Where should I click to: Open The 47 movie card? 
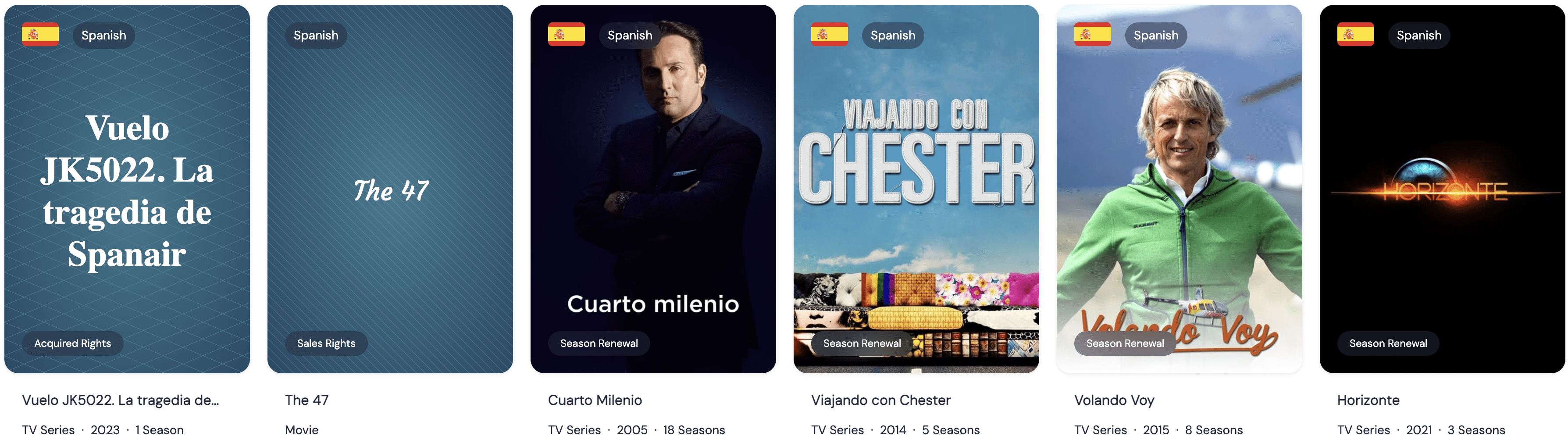point(389,189)
